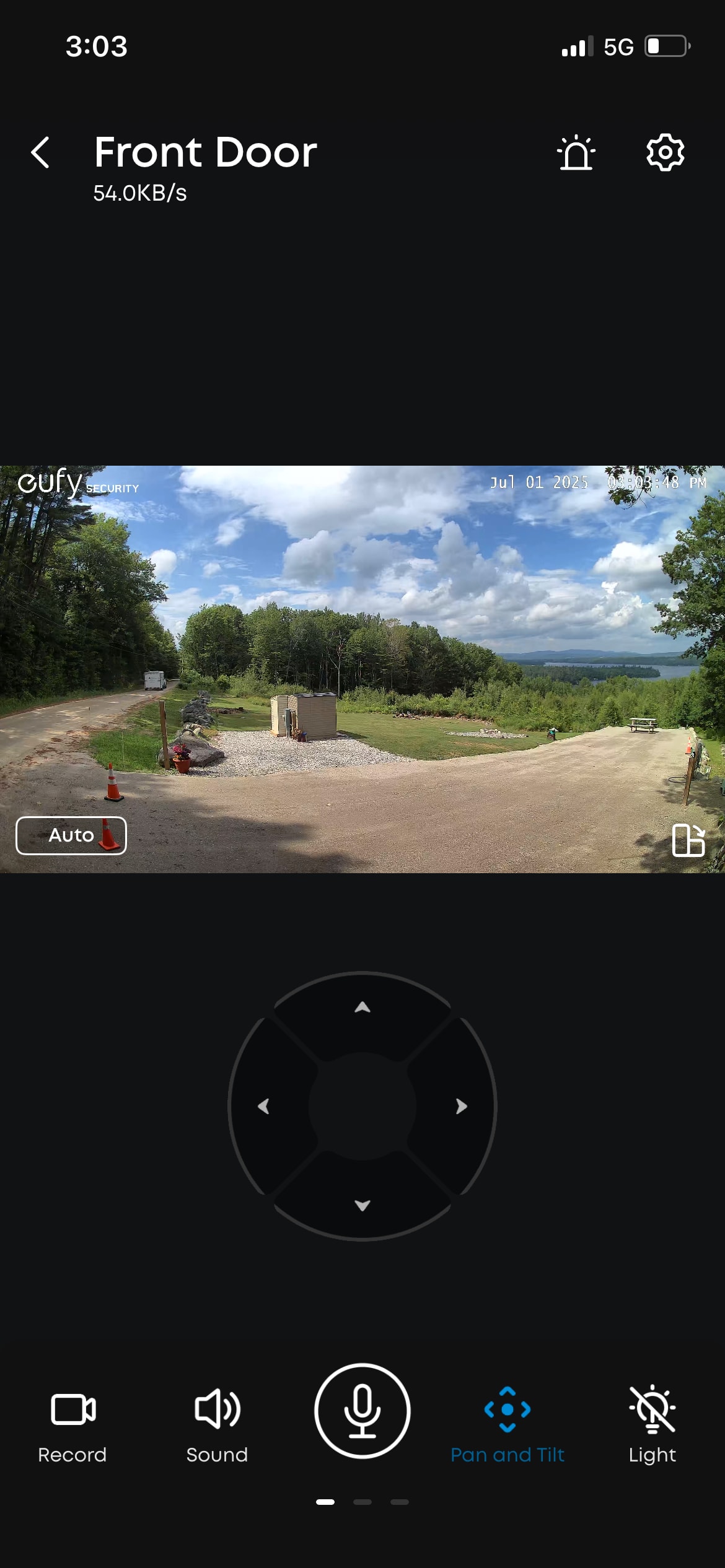725x1568 pixels.
Task: Open the Auto video quality selector
Action: tap(70, 835)
